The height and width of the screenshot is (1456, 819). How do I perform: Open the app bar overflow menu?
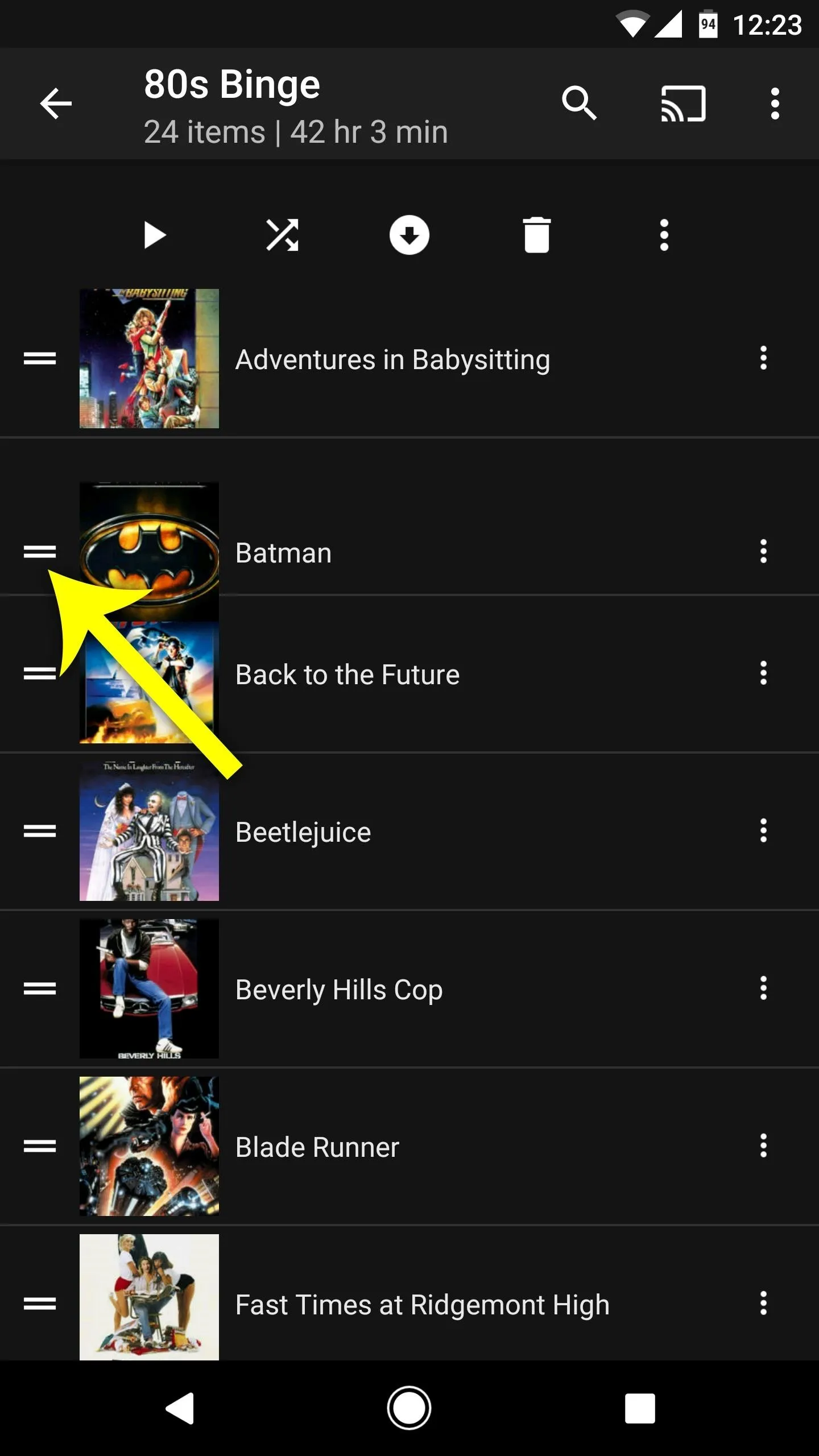775,104
